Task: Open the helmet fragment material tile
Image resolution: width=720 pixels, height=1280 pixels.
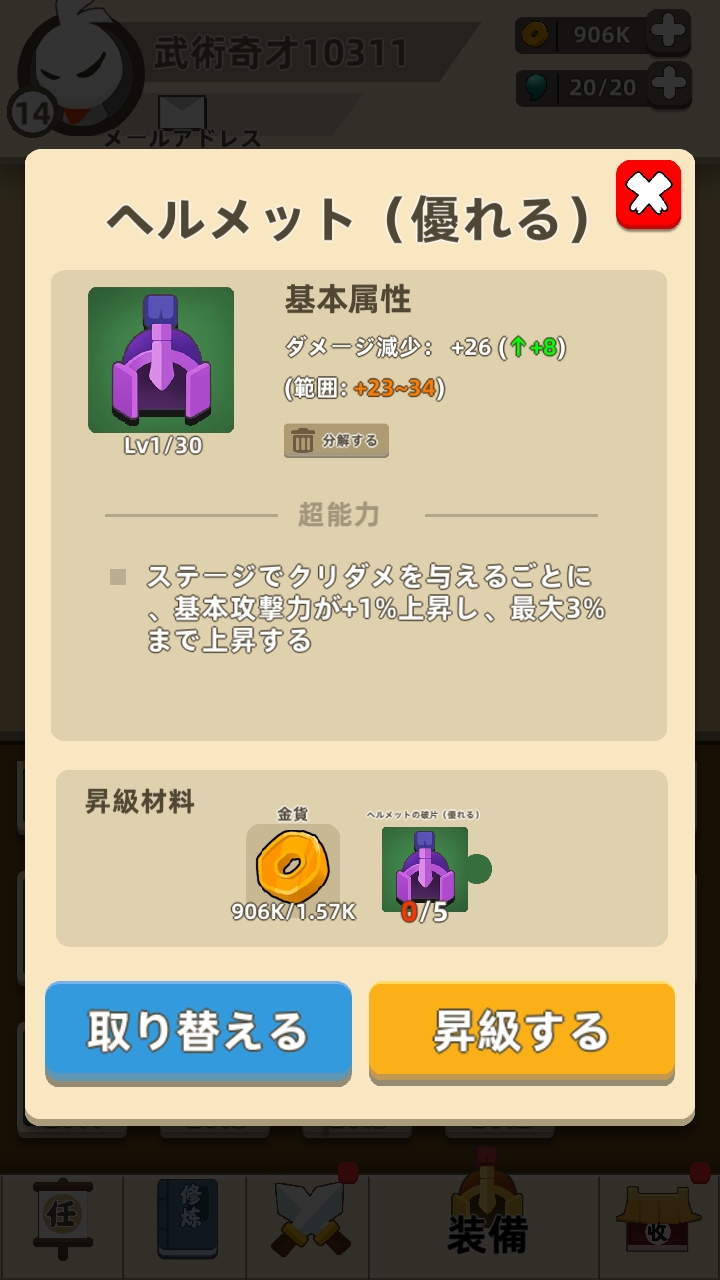Action: (x=425, y=869)
